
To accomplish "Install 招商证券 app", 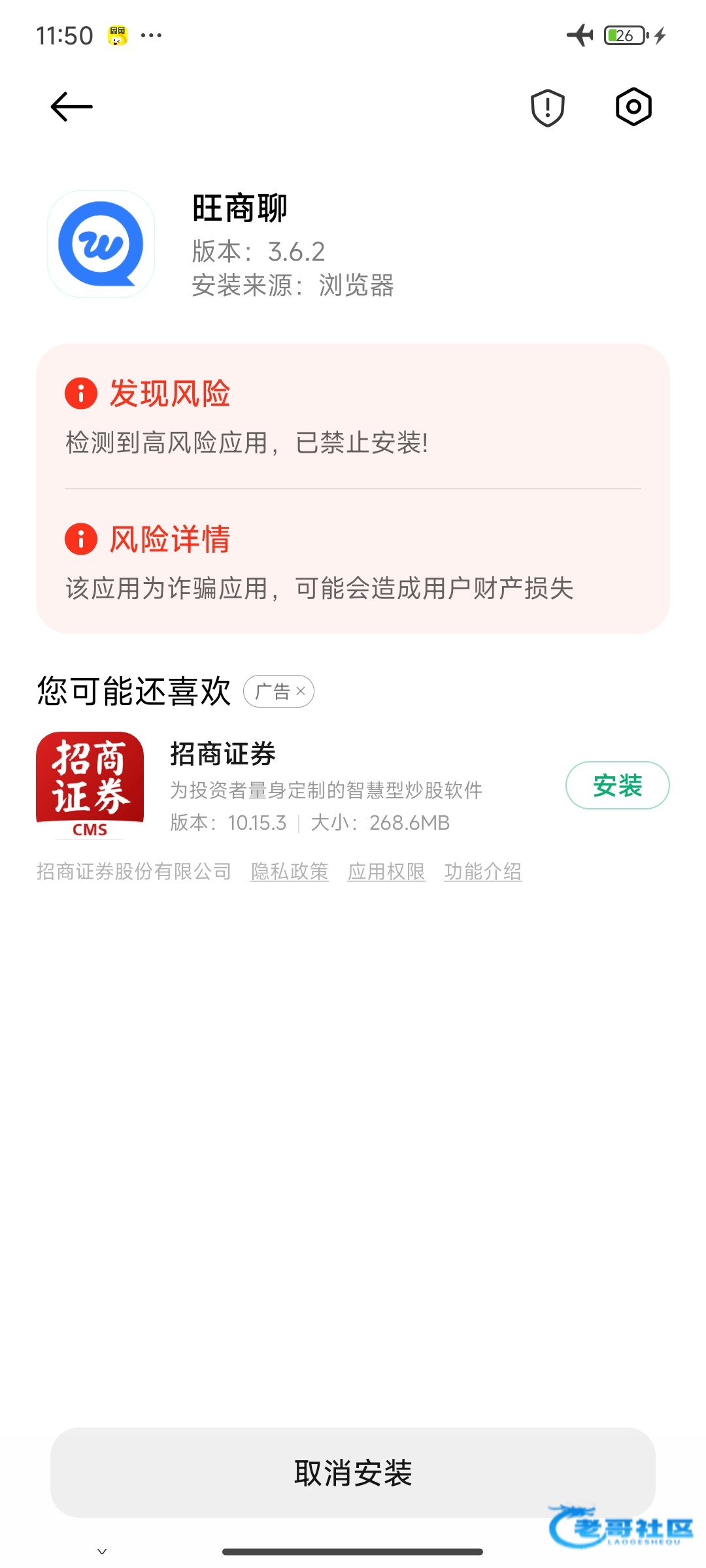I will click(617, 785).
